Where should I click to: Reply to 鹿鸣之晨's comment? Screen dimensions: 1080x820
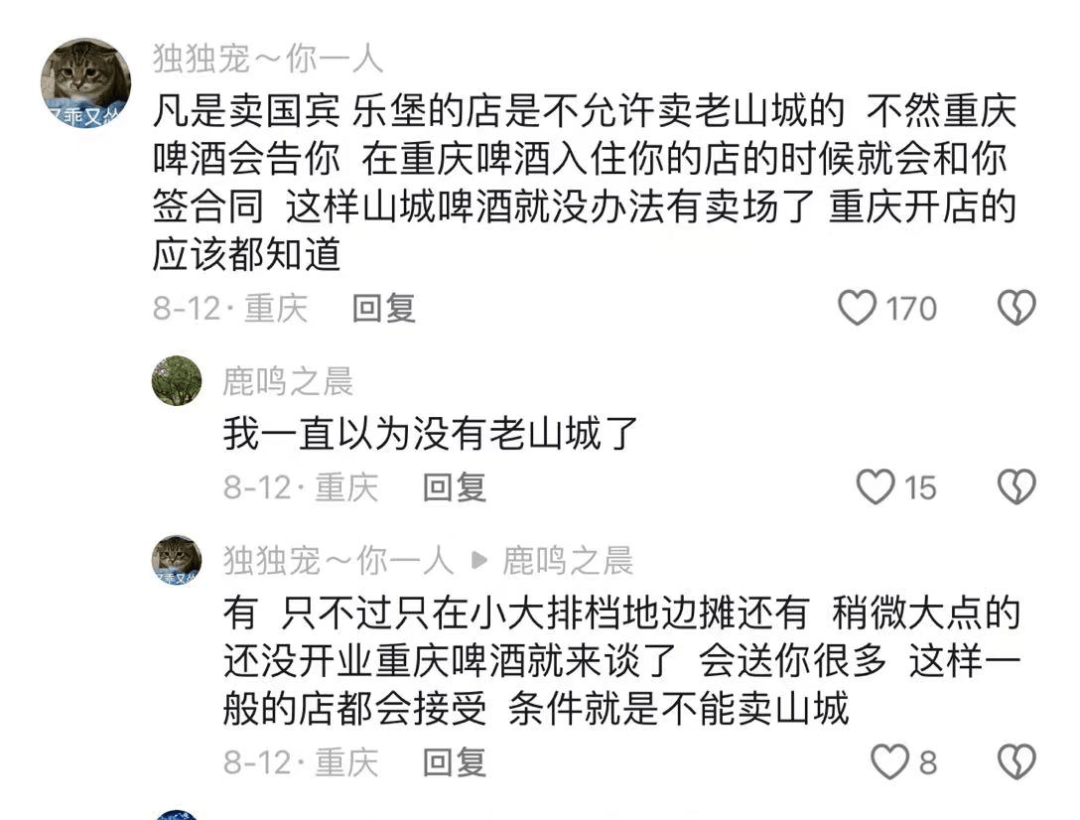[x=453, y=488]
